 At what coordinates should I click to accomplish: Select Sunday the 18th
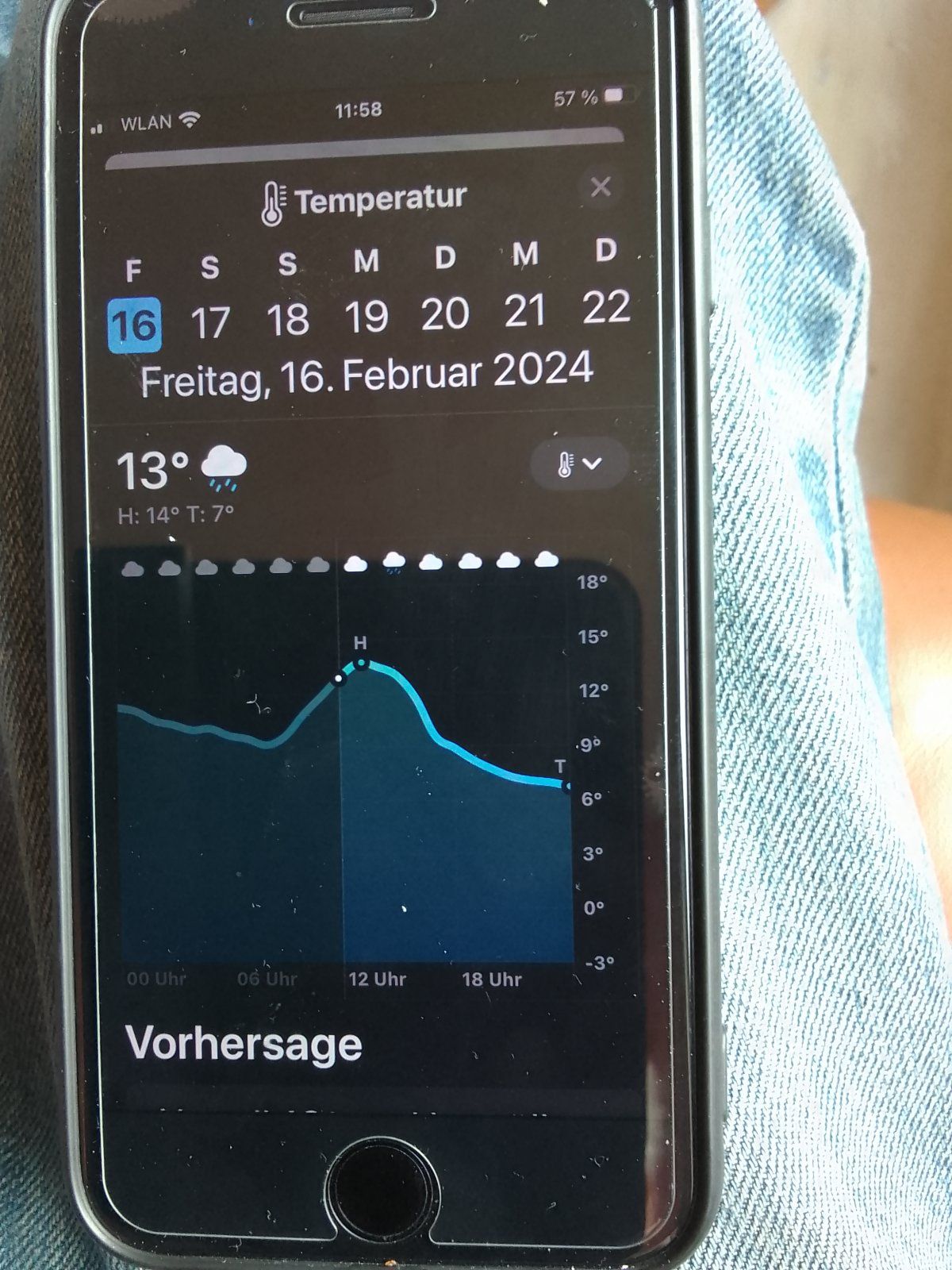(288, 319)
